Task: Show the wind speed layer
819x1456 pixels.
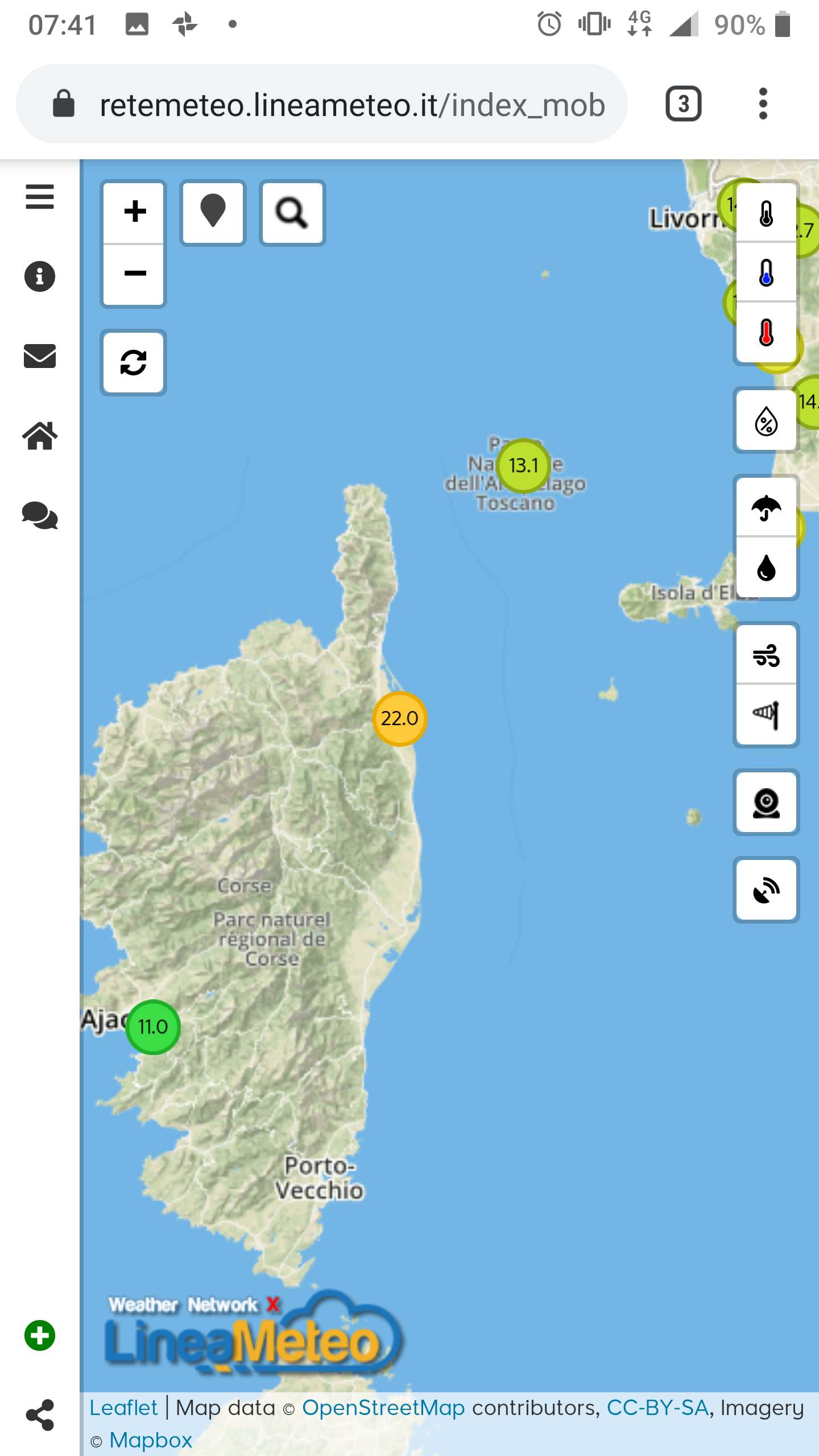Action: [766, 655]
